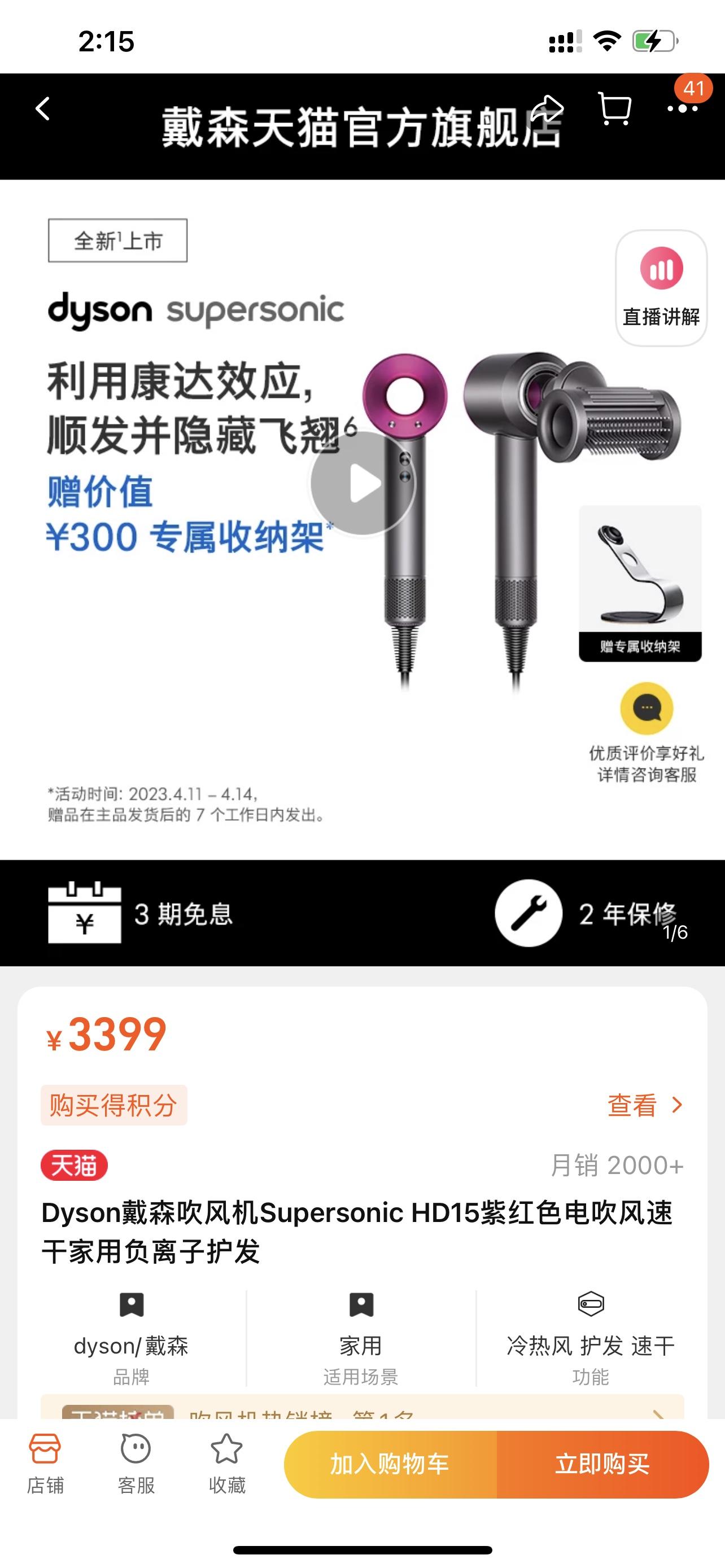This screenshot has height=1568, width=725.
Task: Go back using the back arrow
Action: pos(42,110)
